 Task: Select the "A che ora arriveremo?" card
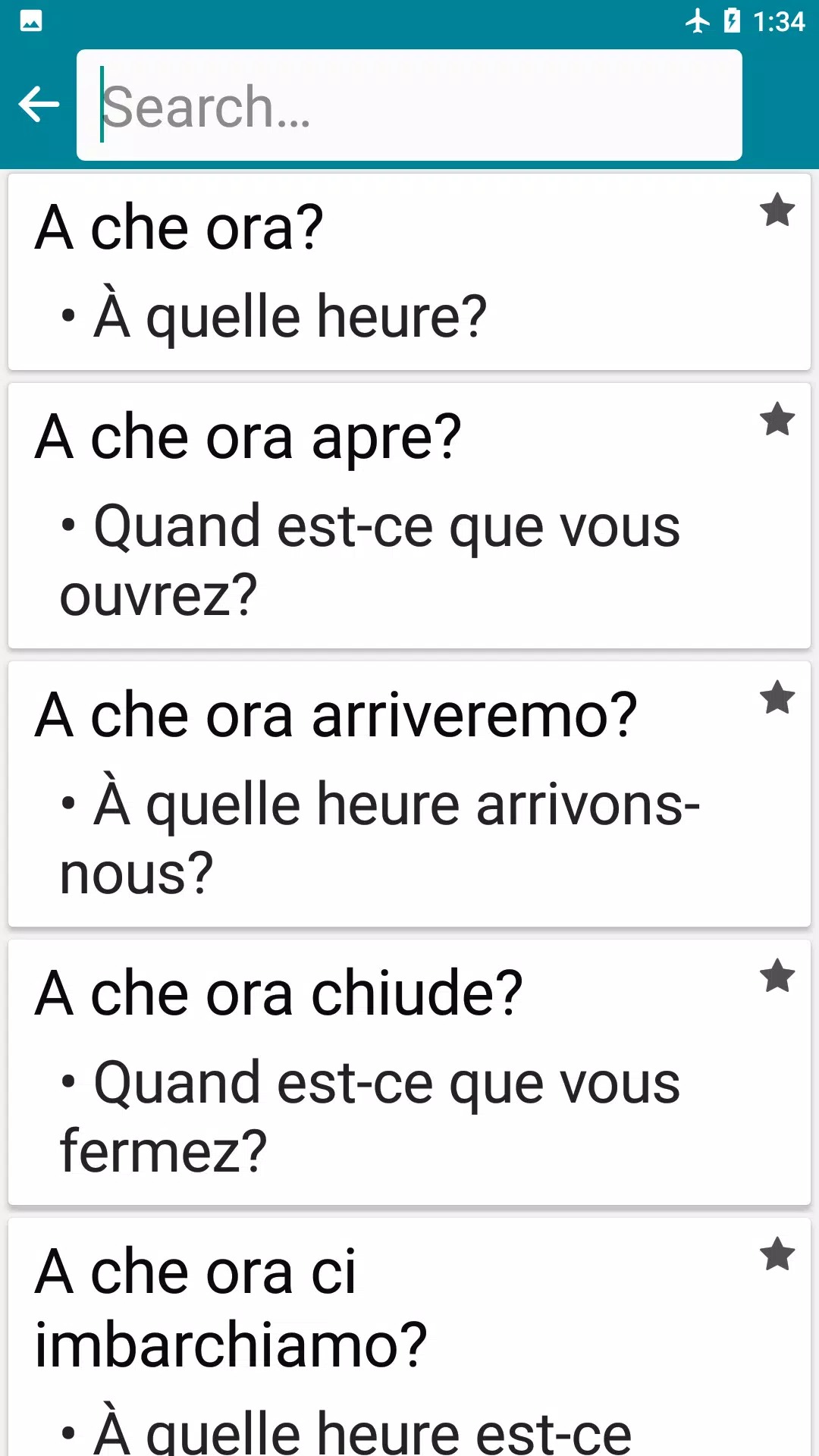[x=379, y=794]
